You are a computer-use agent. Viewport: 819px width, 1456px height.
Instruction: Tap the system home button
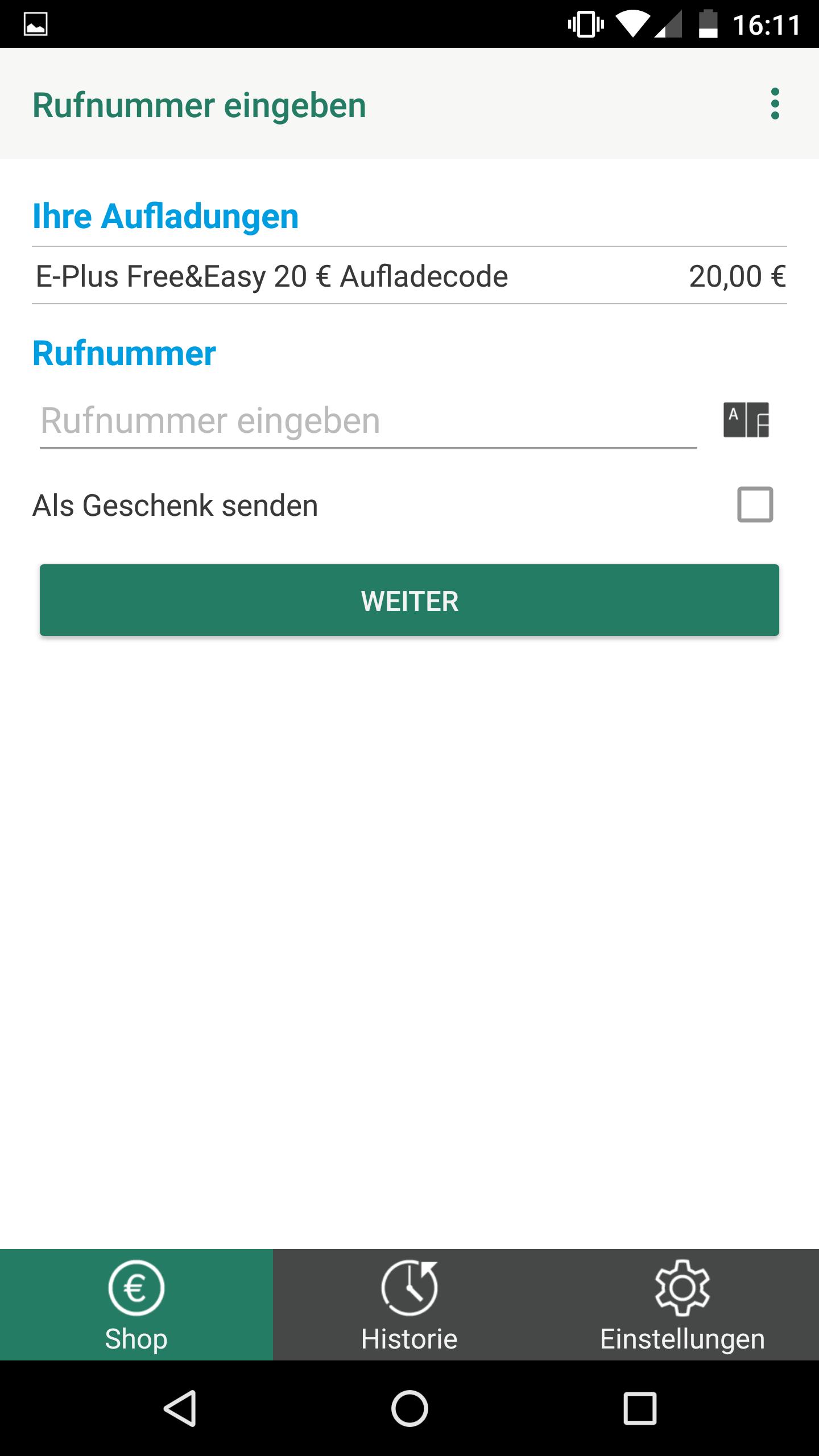click(409, 1408)
